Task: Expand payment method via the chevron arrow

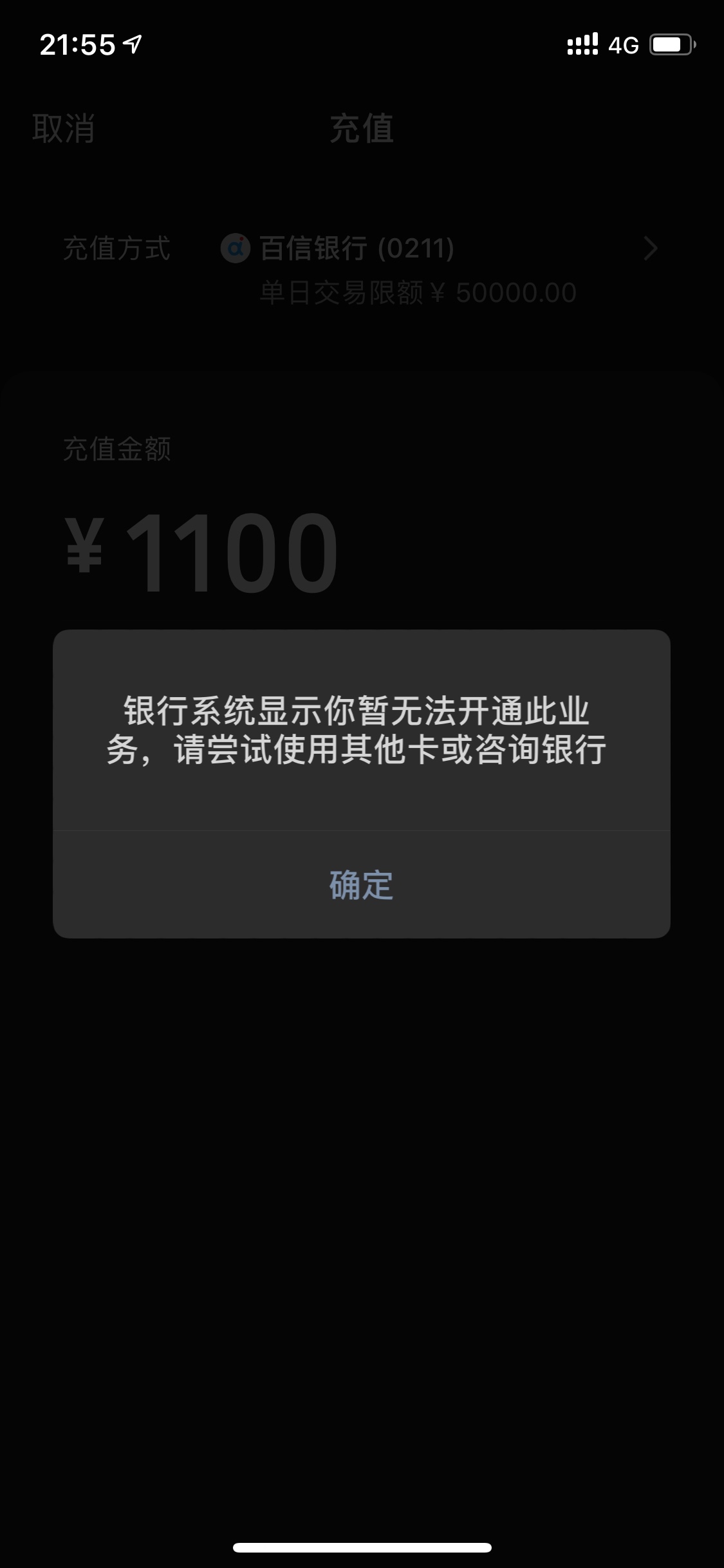Action: pos(651,250)
